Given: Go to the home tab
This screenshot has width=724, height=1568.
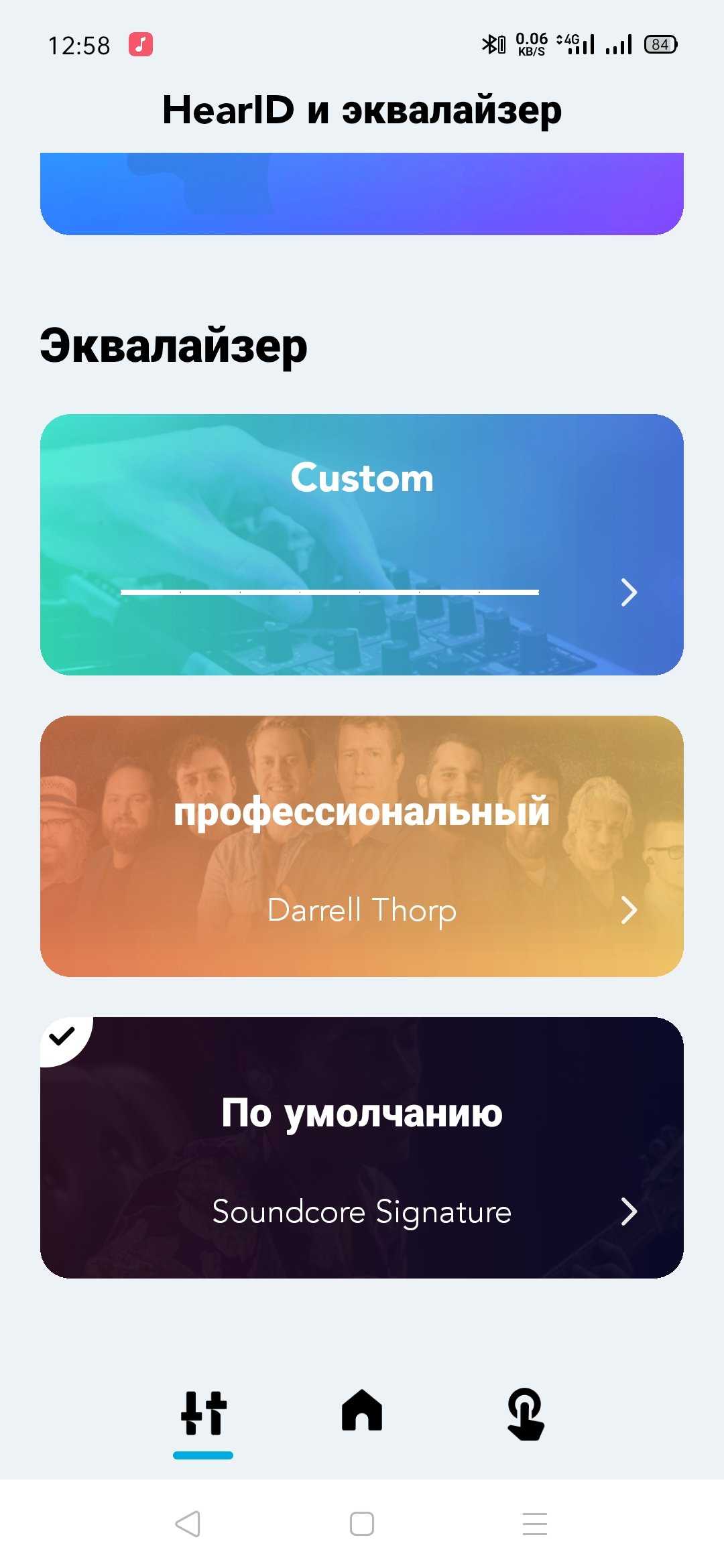Looking at the screenshot, I should pyautogui.click(x=362, y=1411).
